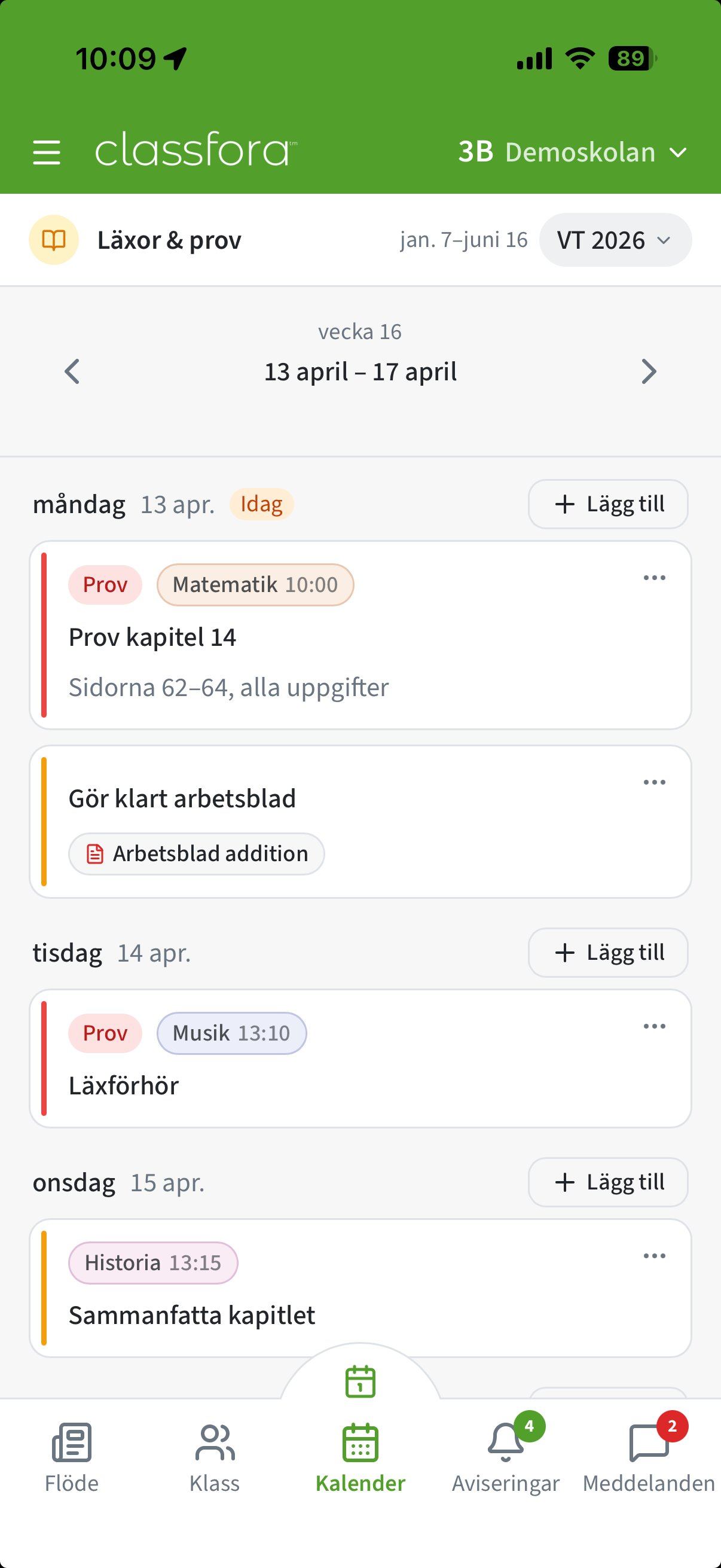721x1568 pixels.
Task: Add an event on tisdag with Lägg till
Action: 607,952
